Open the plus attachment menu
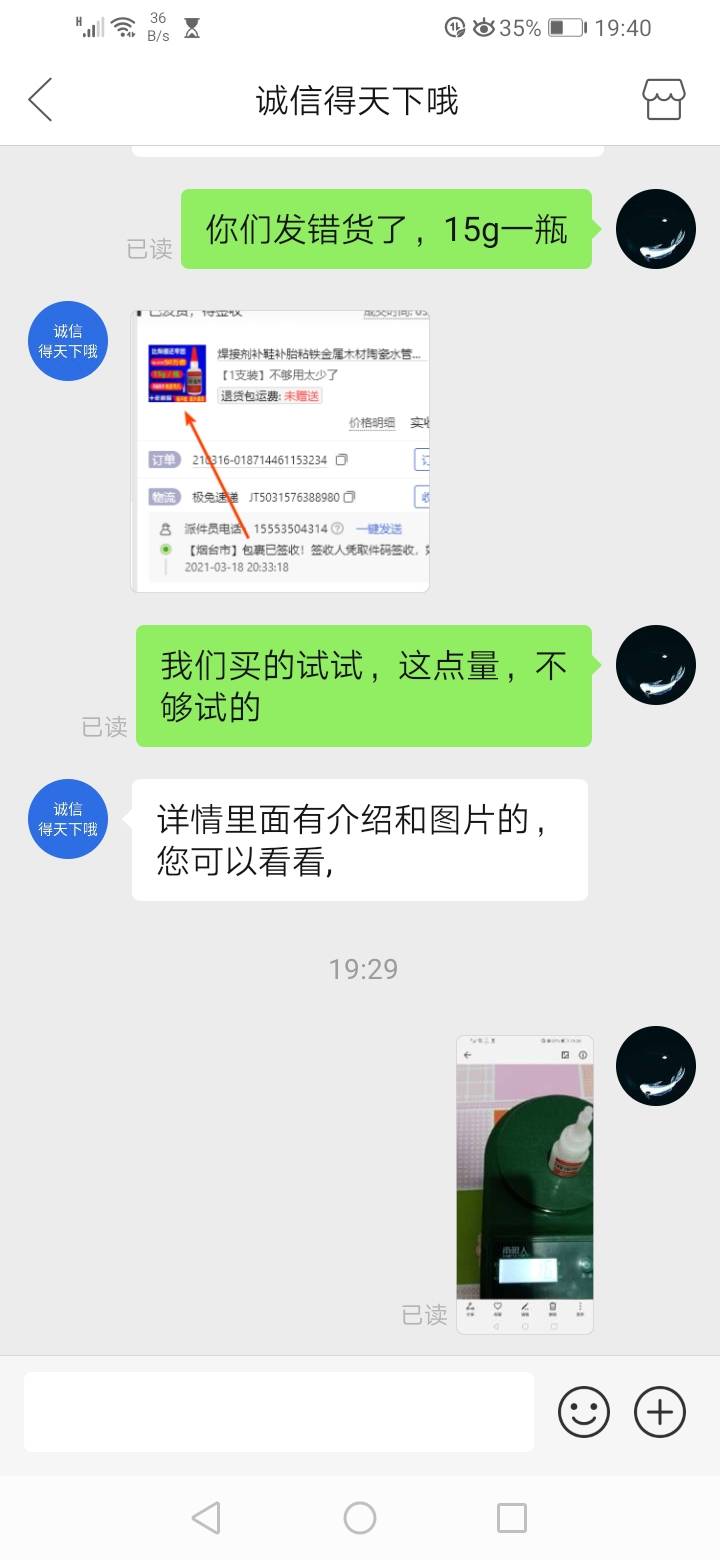Viewport: 720px width, 1560px height. (660, 1412)
